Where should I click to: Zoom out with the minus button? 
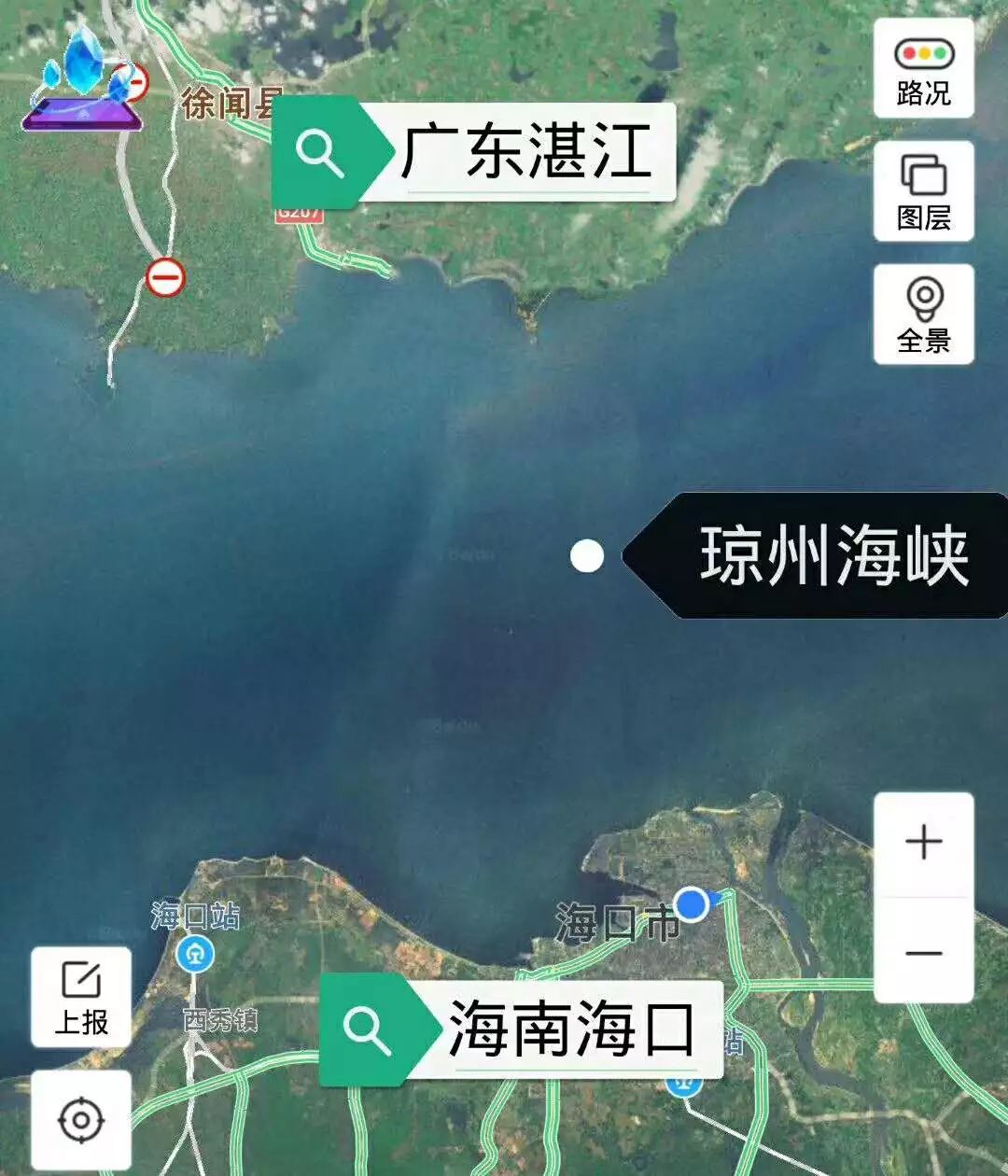(x=923, y=952)
